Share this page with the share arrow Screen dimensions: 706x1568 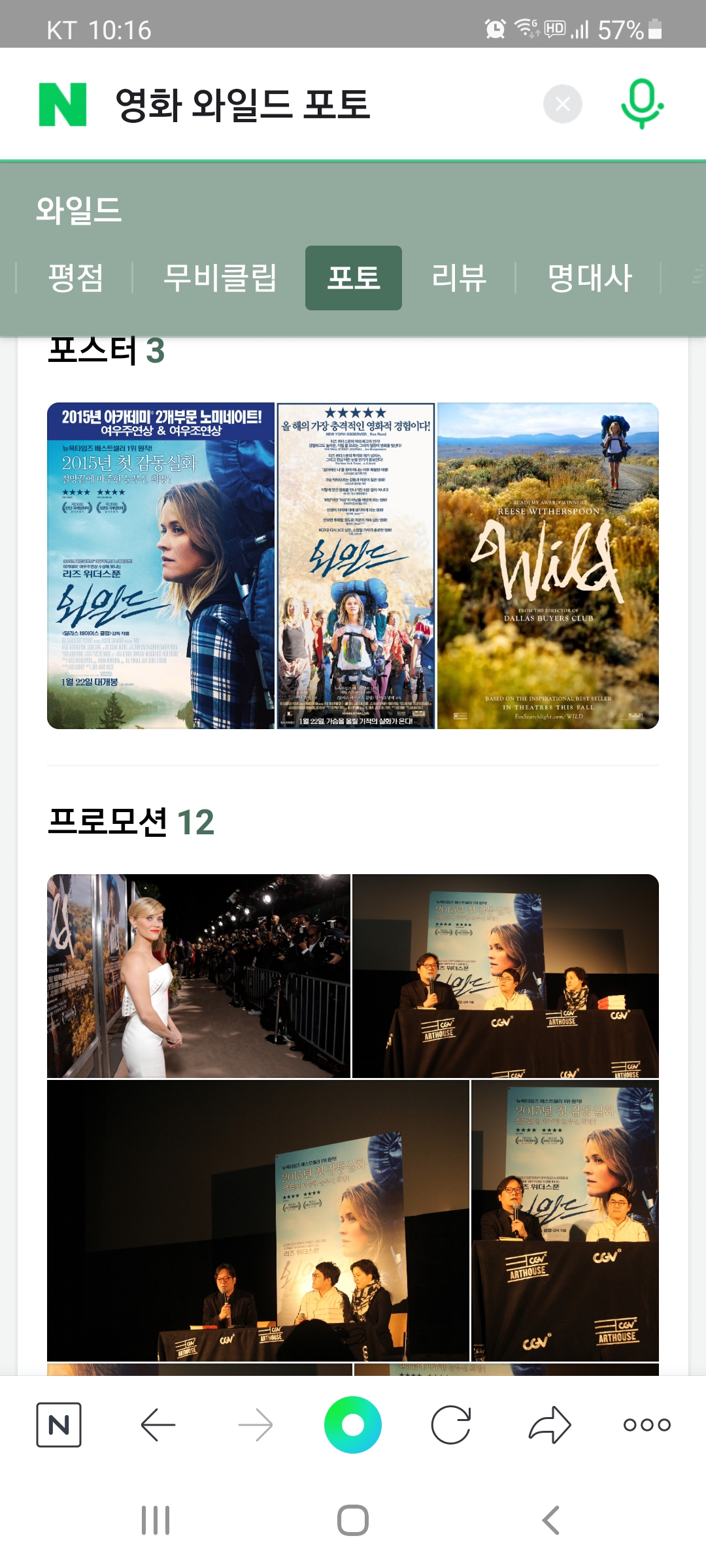point(549,1425)
